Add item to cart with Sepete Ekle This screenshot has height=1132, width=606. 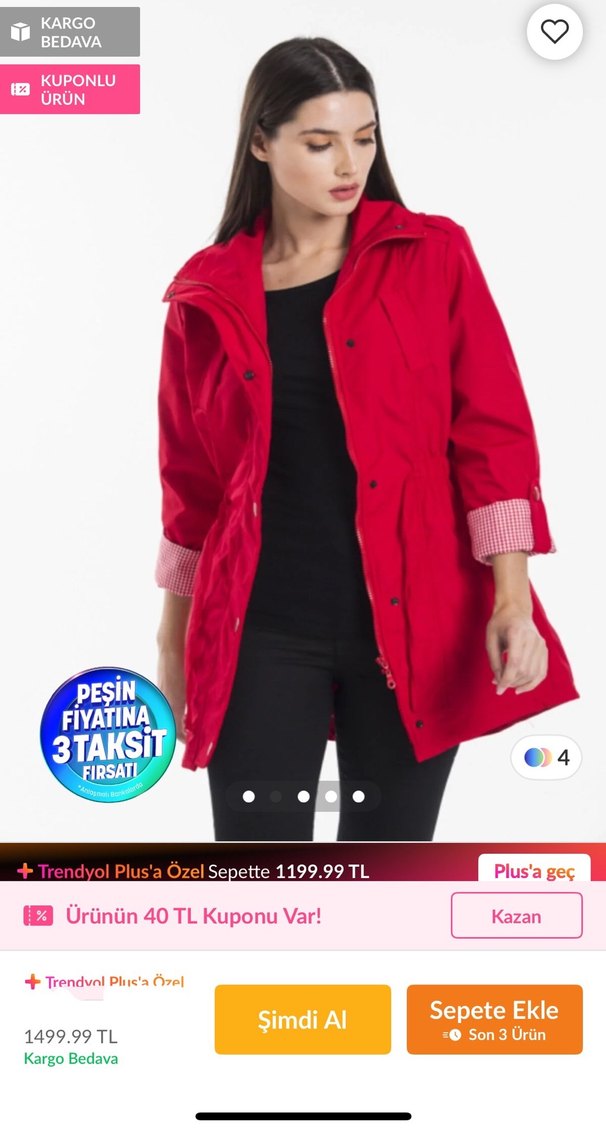click(x=494, y=1019)
